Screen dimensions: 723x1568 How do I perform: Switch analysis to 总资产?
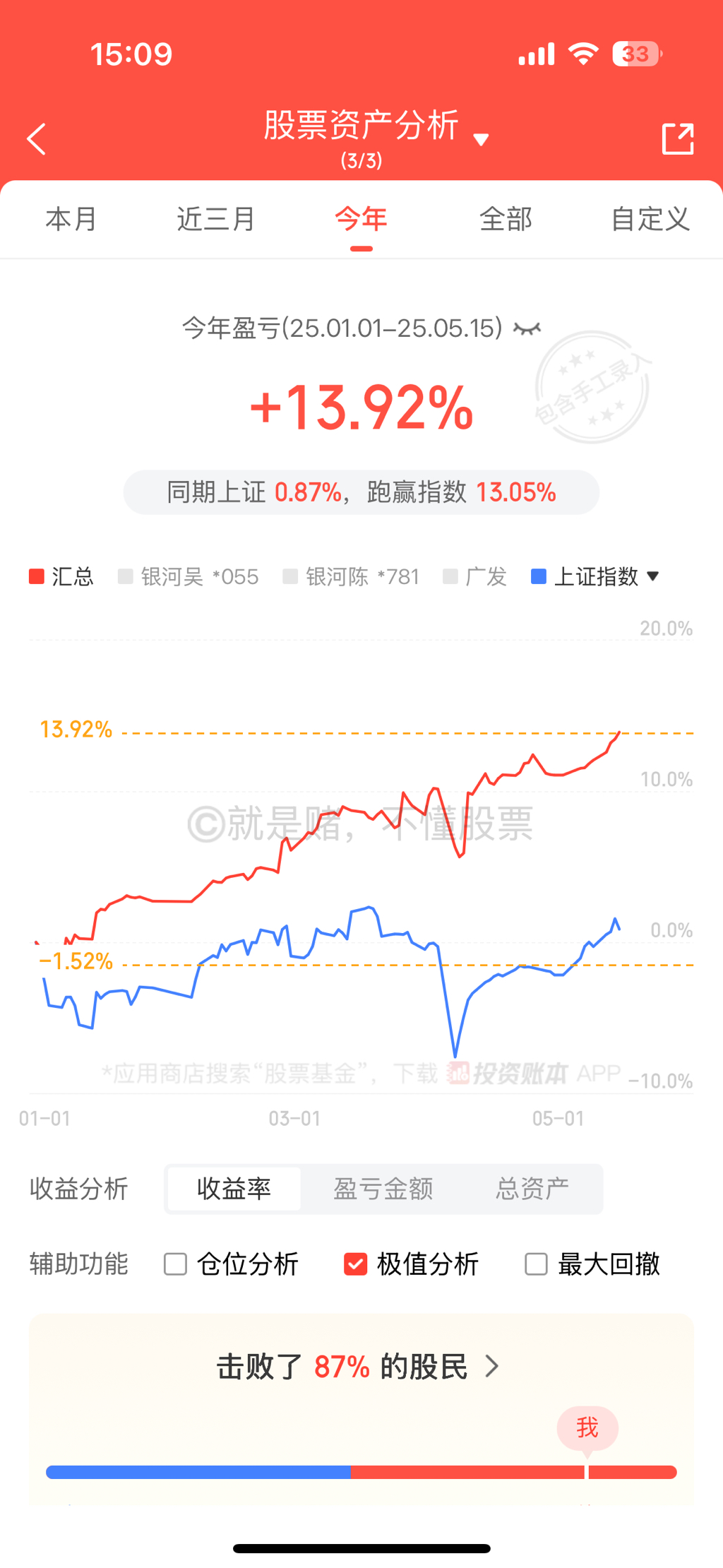pos(532,1189)
